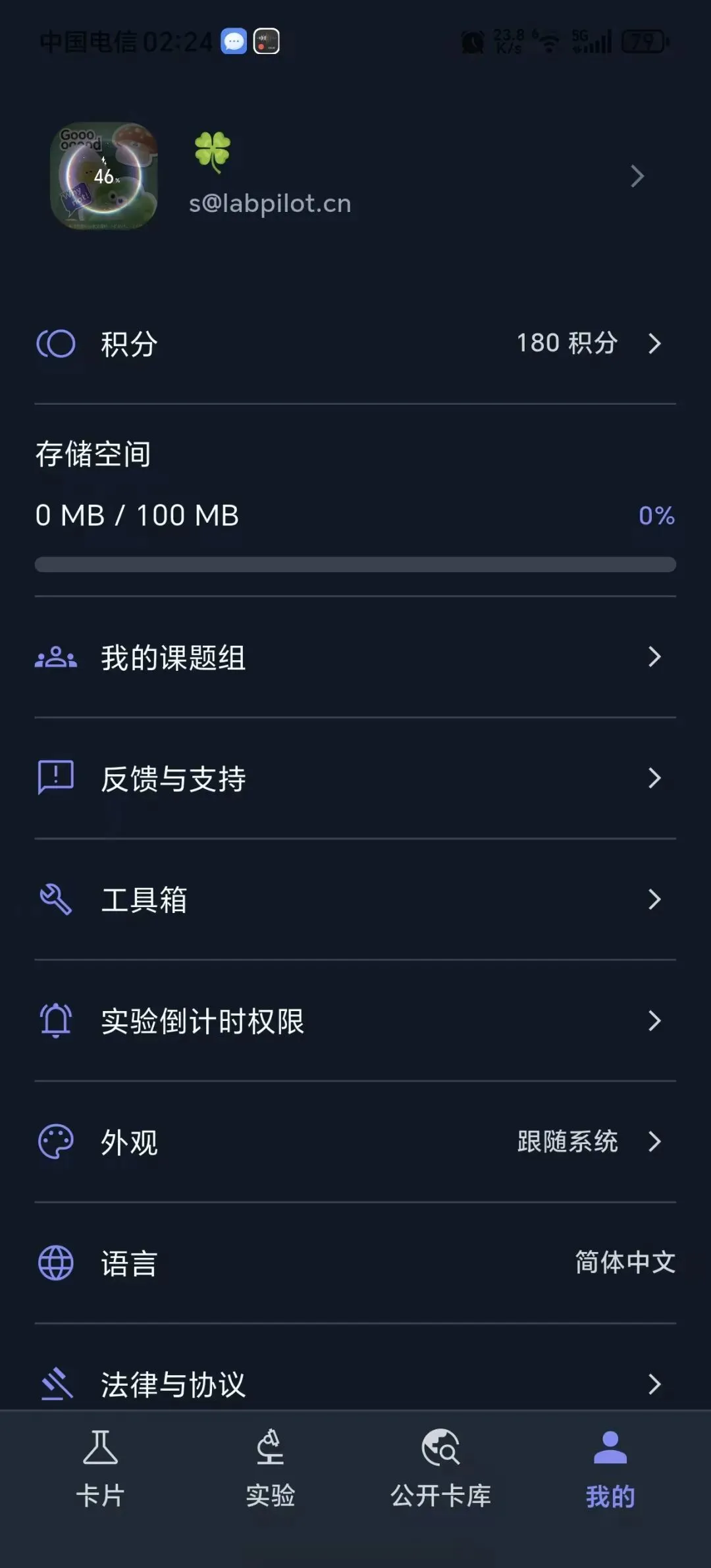Open 我的课题组
Image resolution: width=711 pixels, height=1568 pixels.
(x=355, y=657)
